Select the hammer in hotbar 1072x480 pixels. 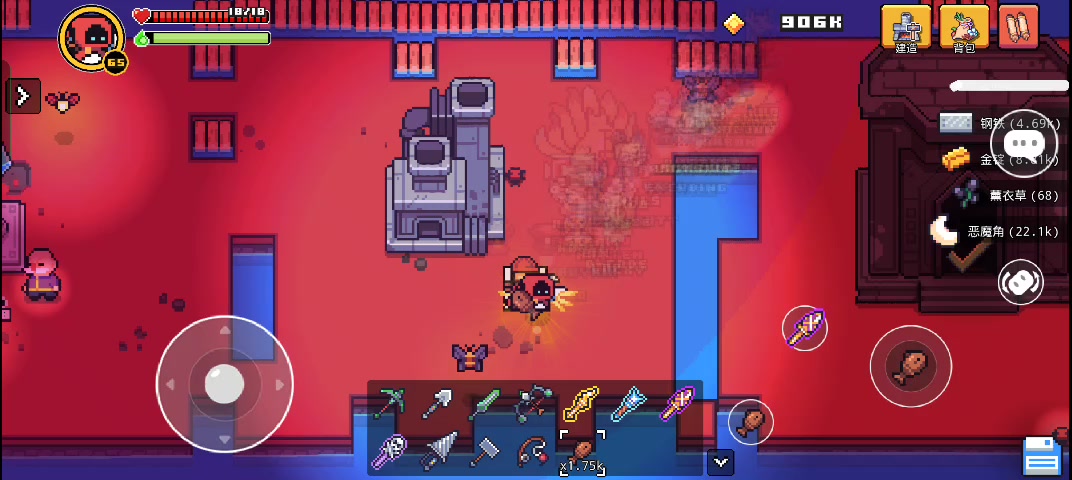[x=485, y=452]
